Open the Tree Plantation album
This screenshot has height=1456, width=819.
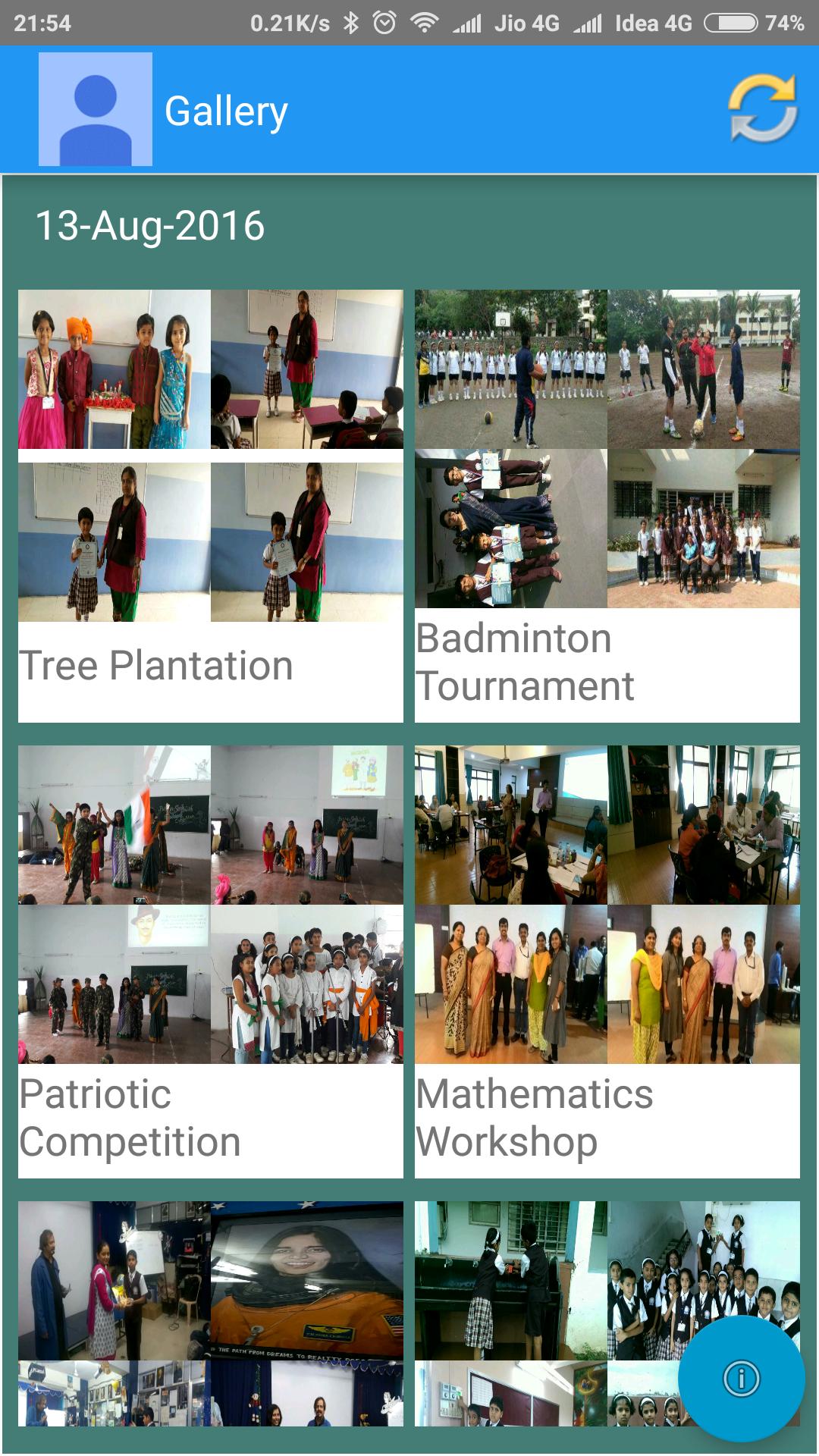coord(210,505)
